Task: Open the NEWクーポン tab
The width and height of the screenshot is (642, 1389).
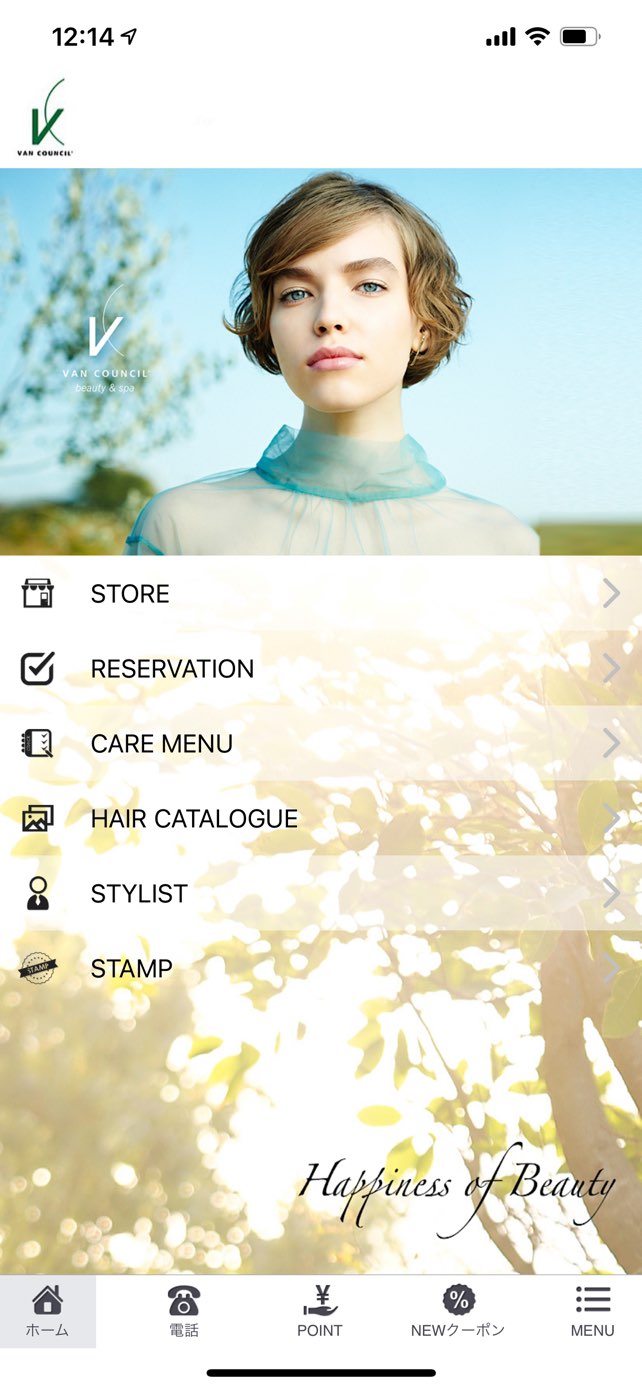Action: tap(458, 1311)
